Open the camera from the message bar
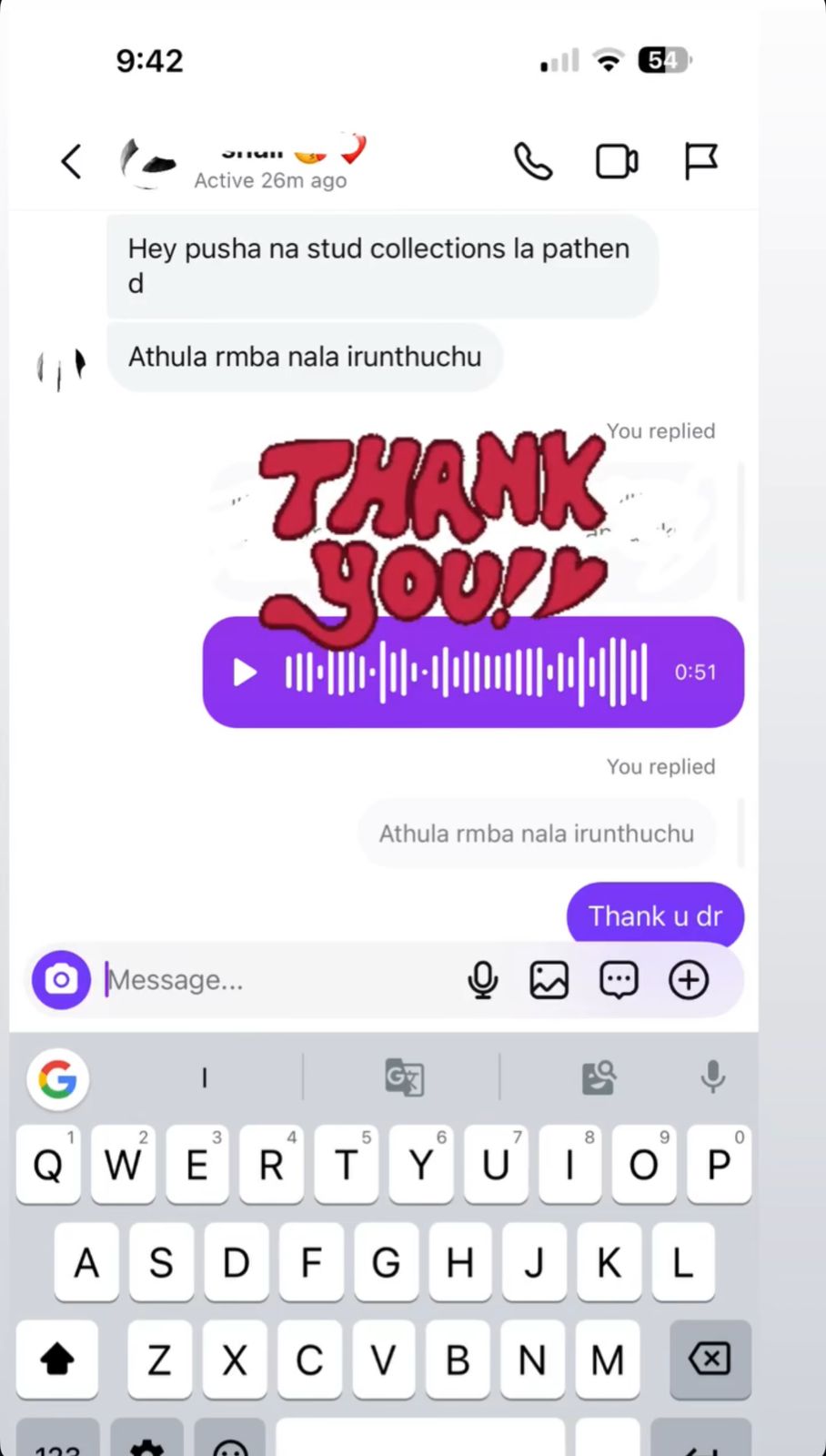 click(61, 980)
